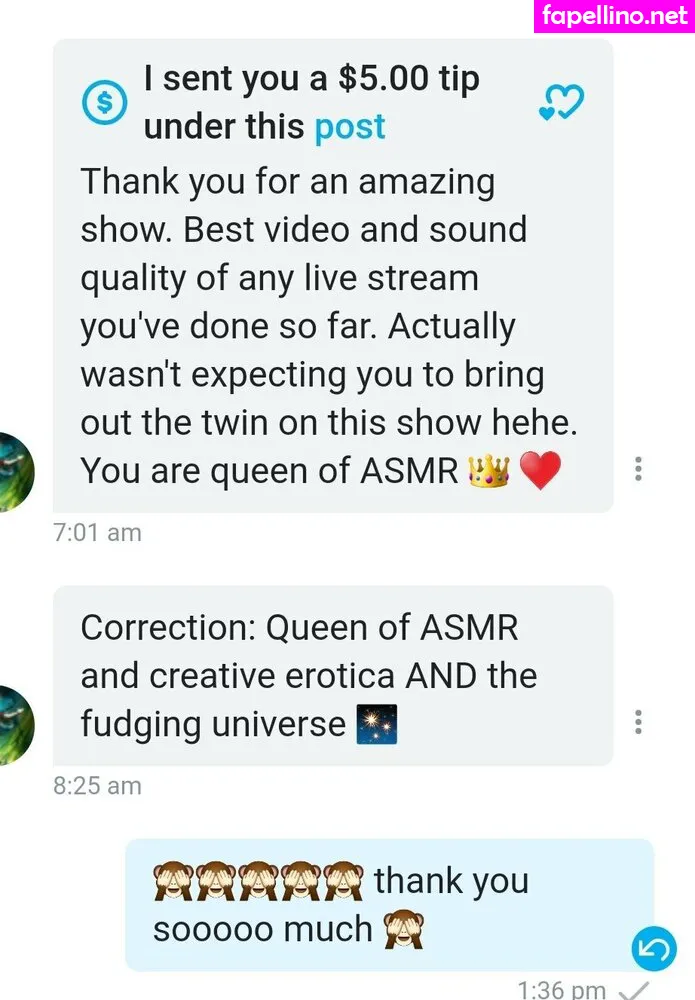Open options menu for the 7:01 am message
This screenshot has width=695, height=1000.
[638, 469]
